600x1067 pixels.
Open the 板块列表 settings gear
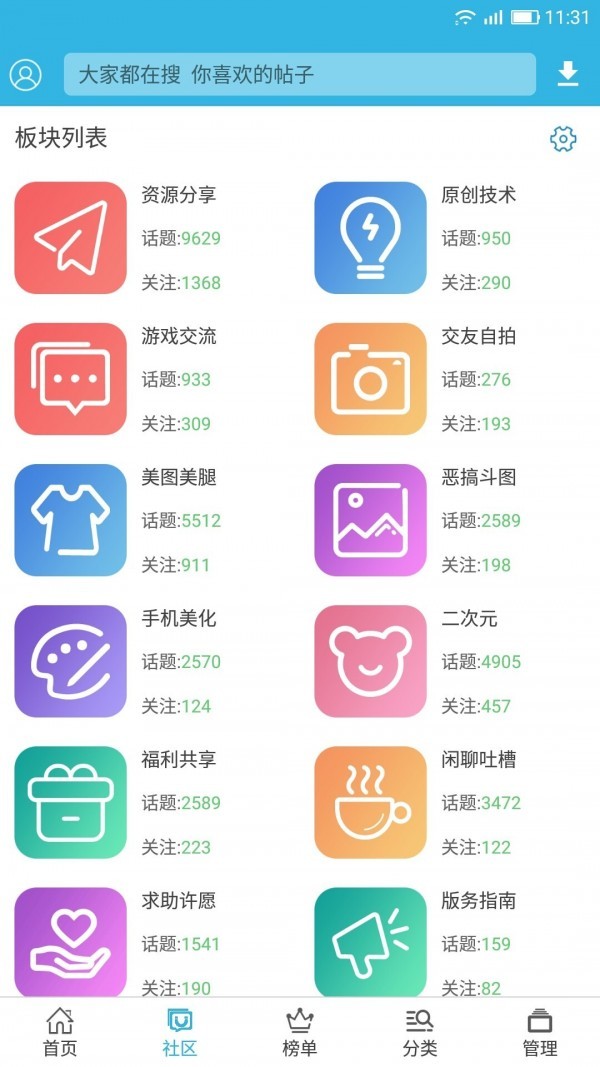563,139
